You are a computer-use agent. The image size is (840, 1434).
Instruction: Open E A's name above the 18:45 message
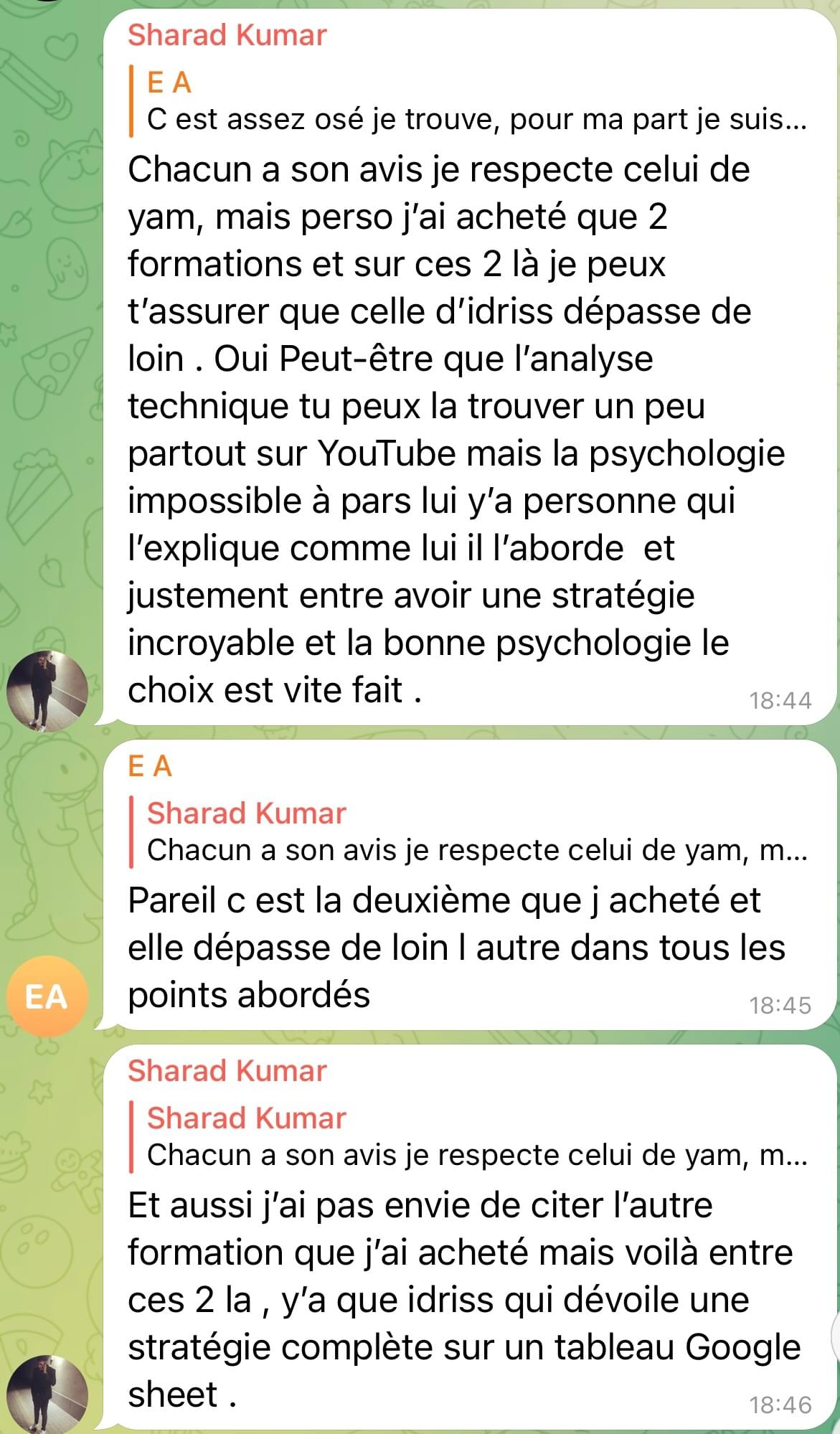point(150,766)
